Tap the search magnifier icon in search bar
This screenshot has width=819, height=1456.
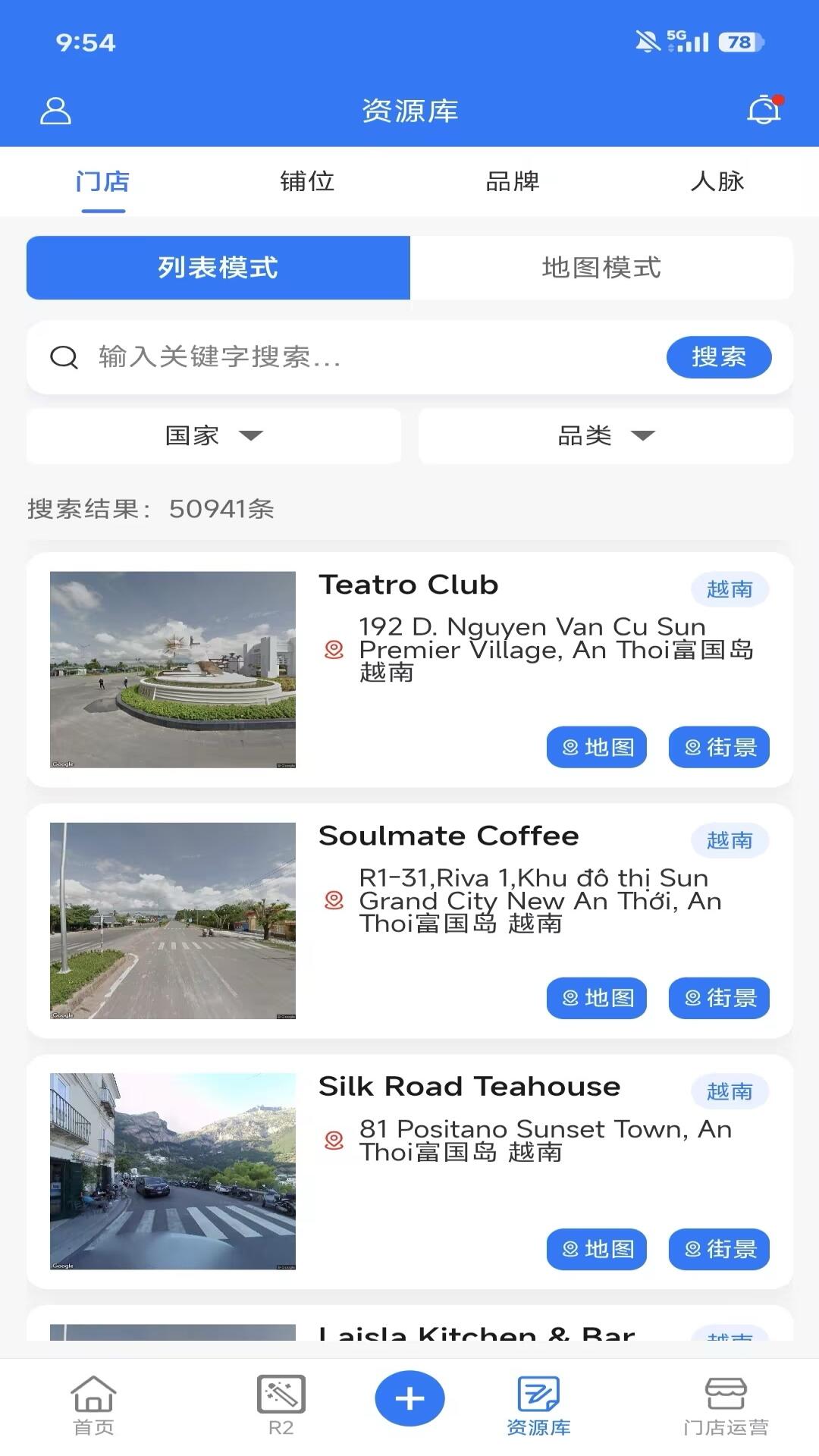[62, 358]
